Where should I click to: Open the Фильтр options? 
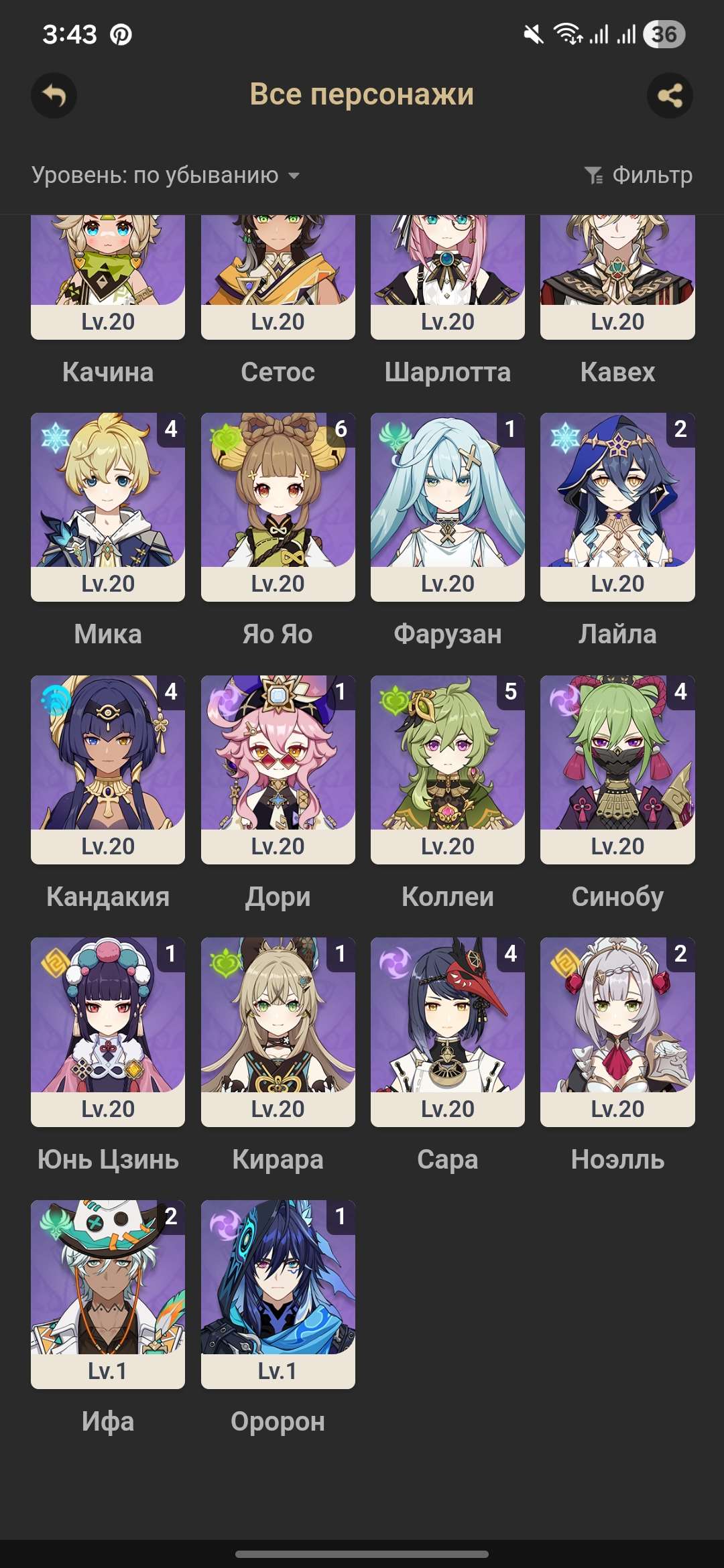click(x=638, y=176)
